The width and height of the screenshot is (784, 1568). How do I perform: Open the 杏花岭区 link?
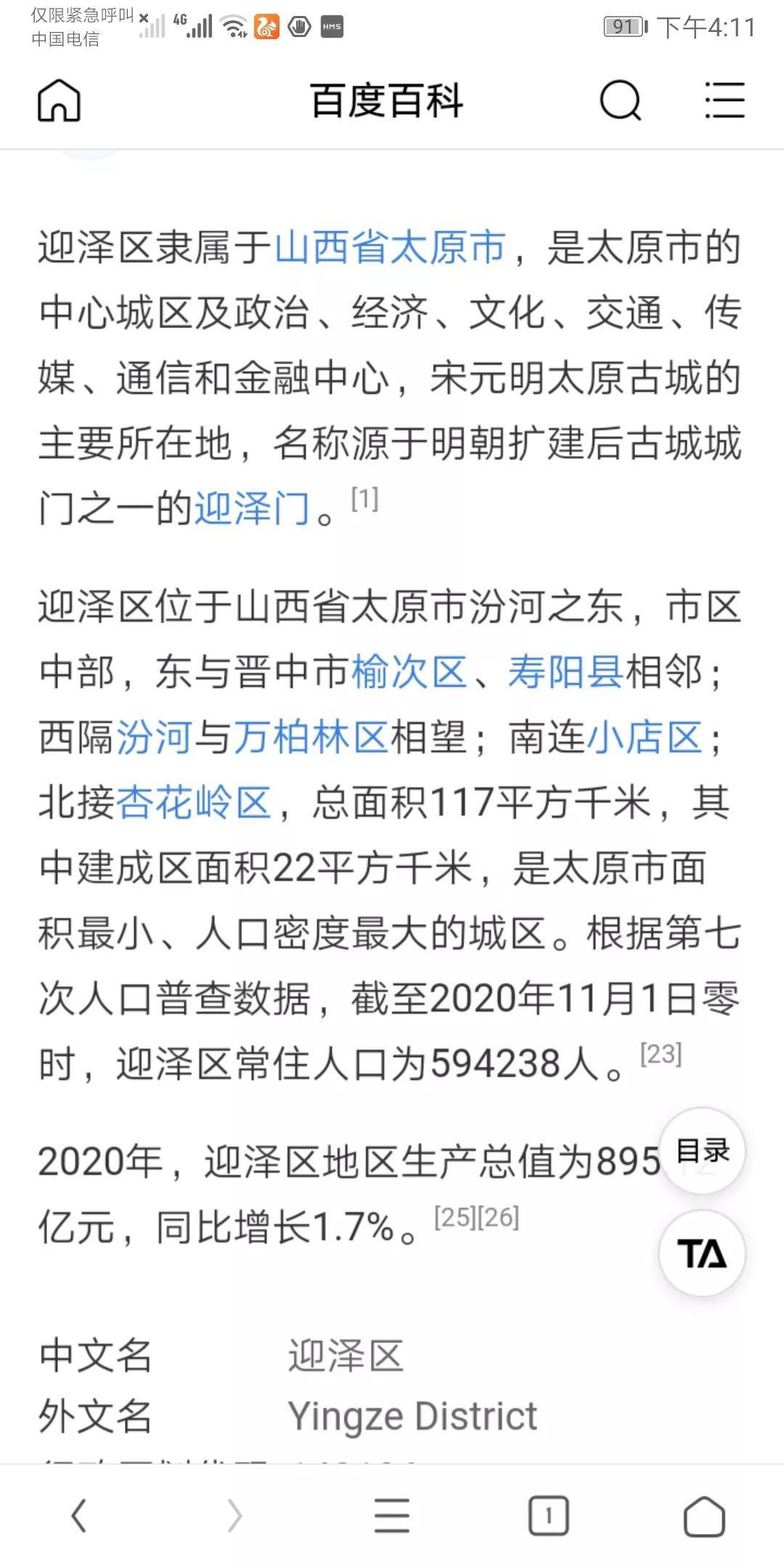click(195, 802)
